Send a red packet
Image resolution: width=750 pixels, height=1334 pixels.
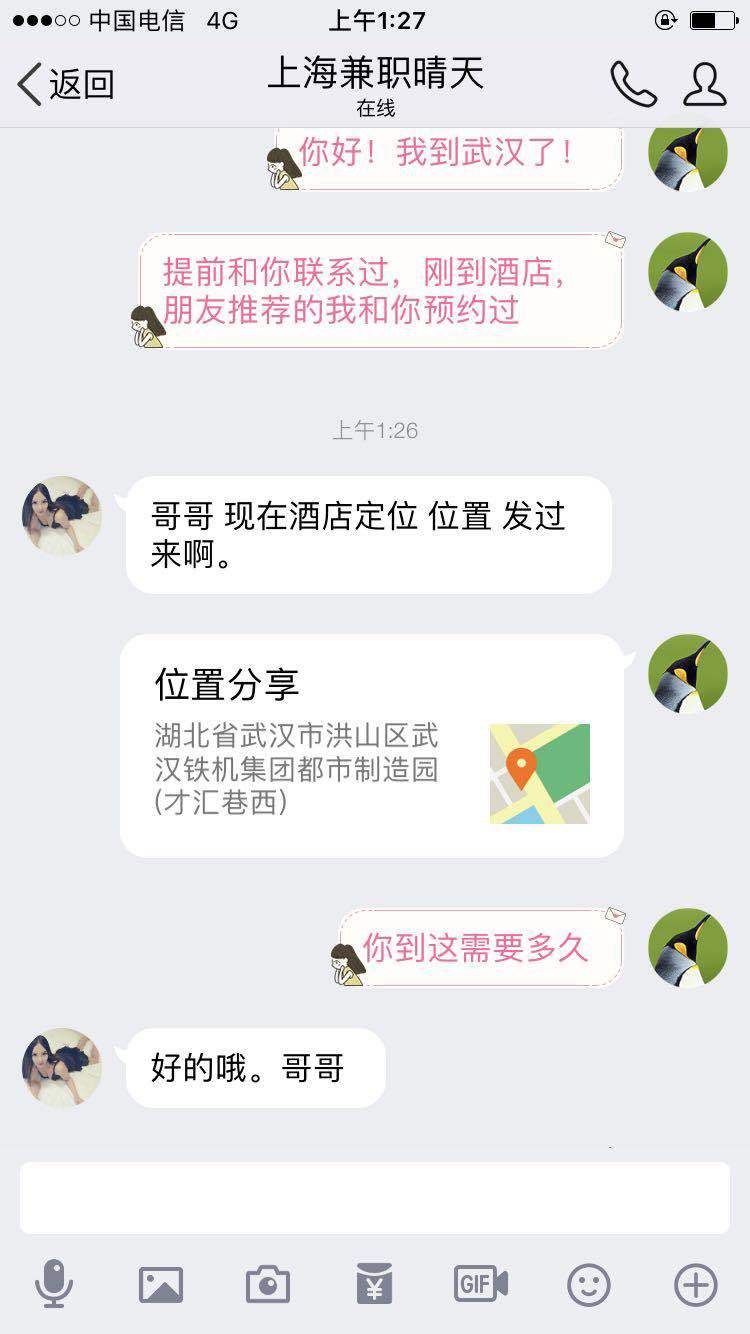(374, 1284)
